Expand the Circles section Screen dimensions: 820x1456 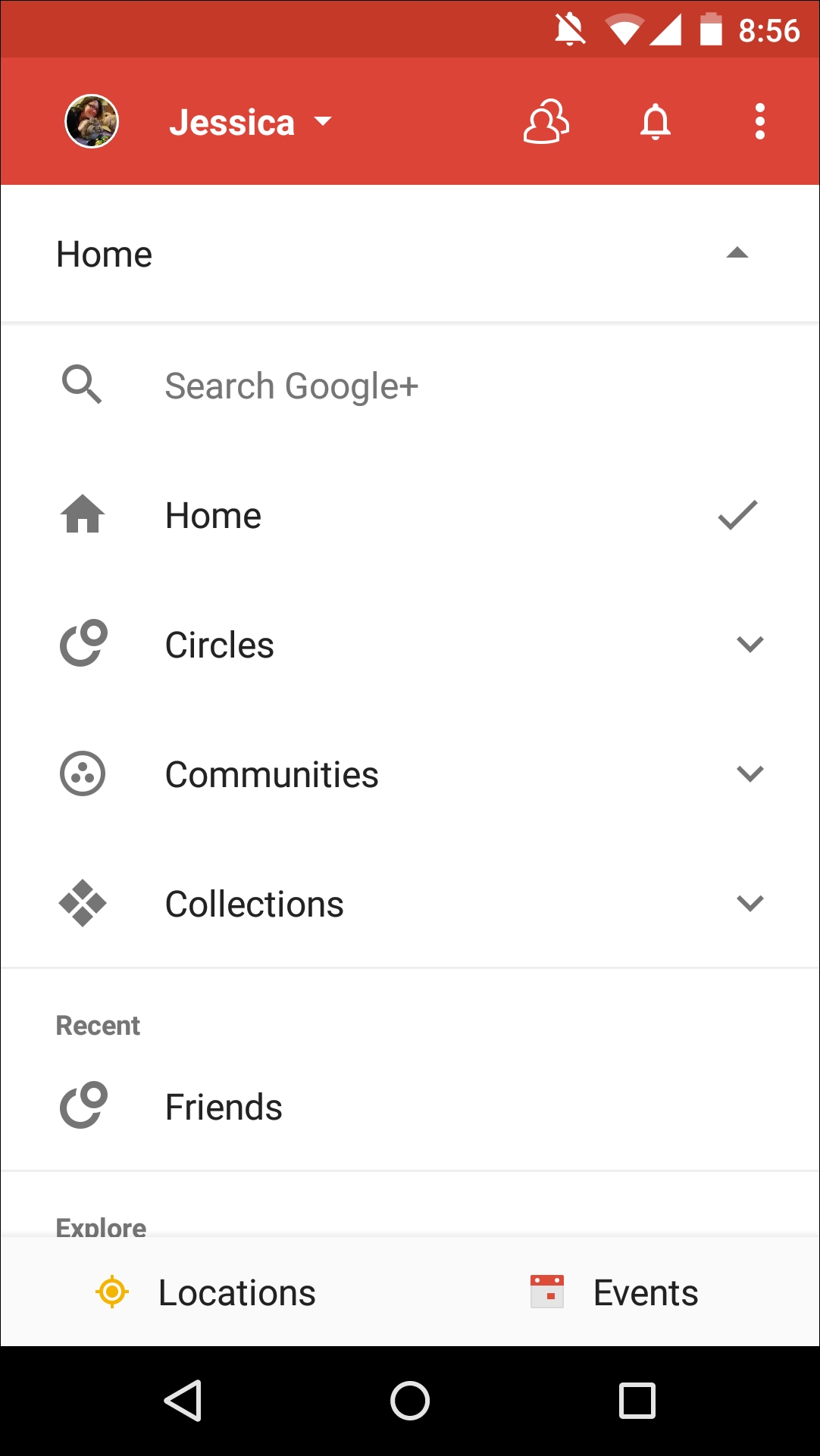coord(410,645)
